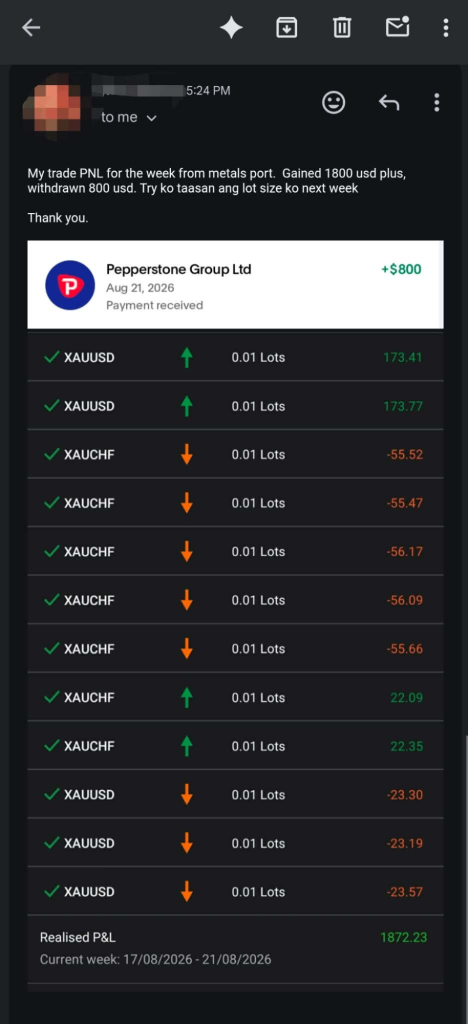Add an emoji reaction to the message
Image resolution: width=468 pixels, height=1024 pixels.
(334, 103)
